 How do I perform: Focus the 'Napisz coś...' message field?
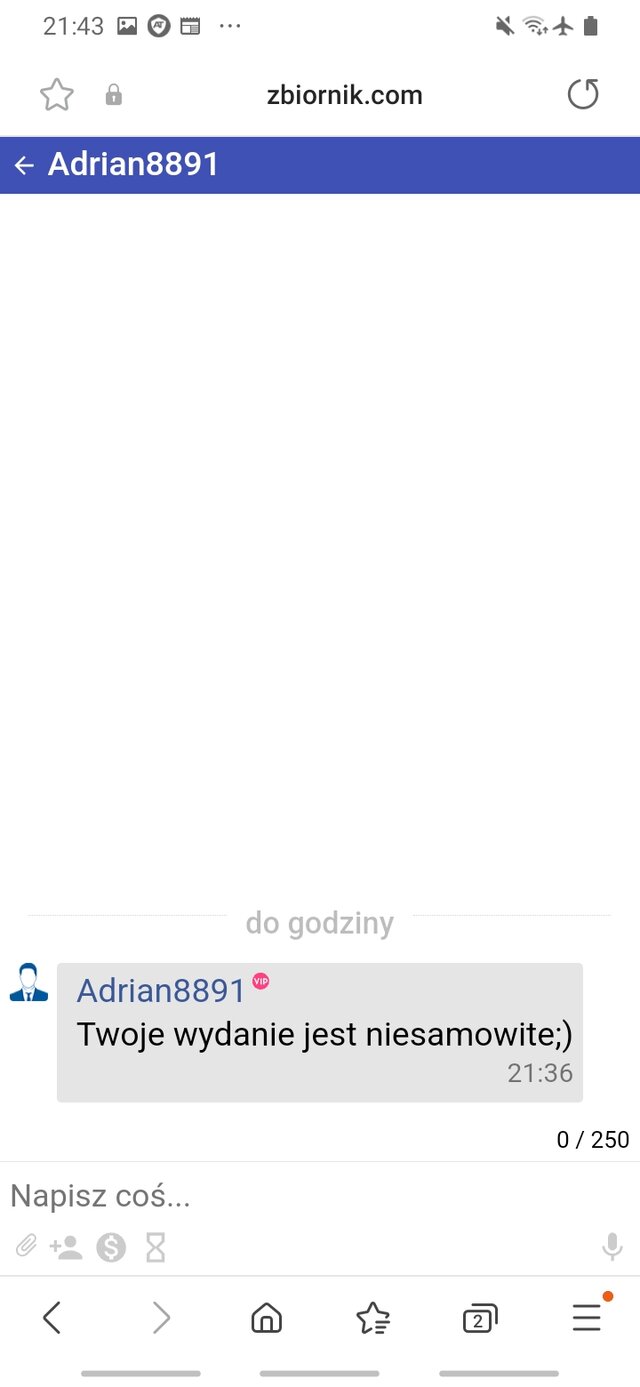point(300,1195)
